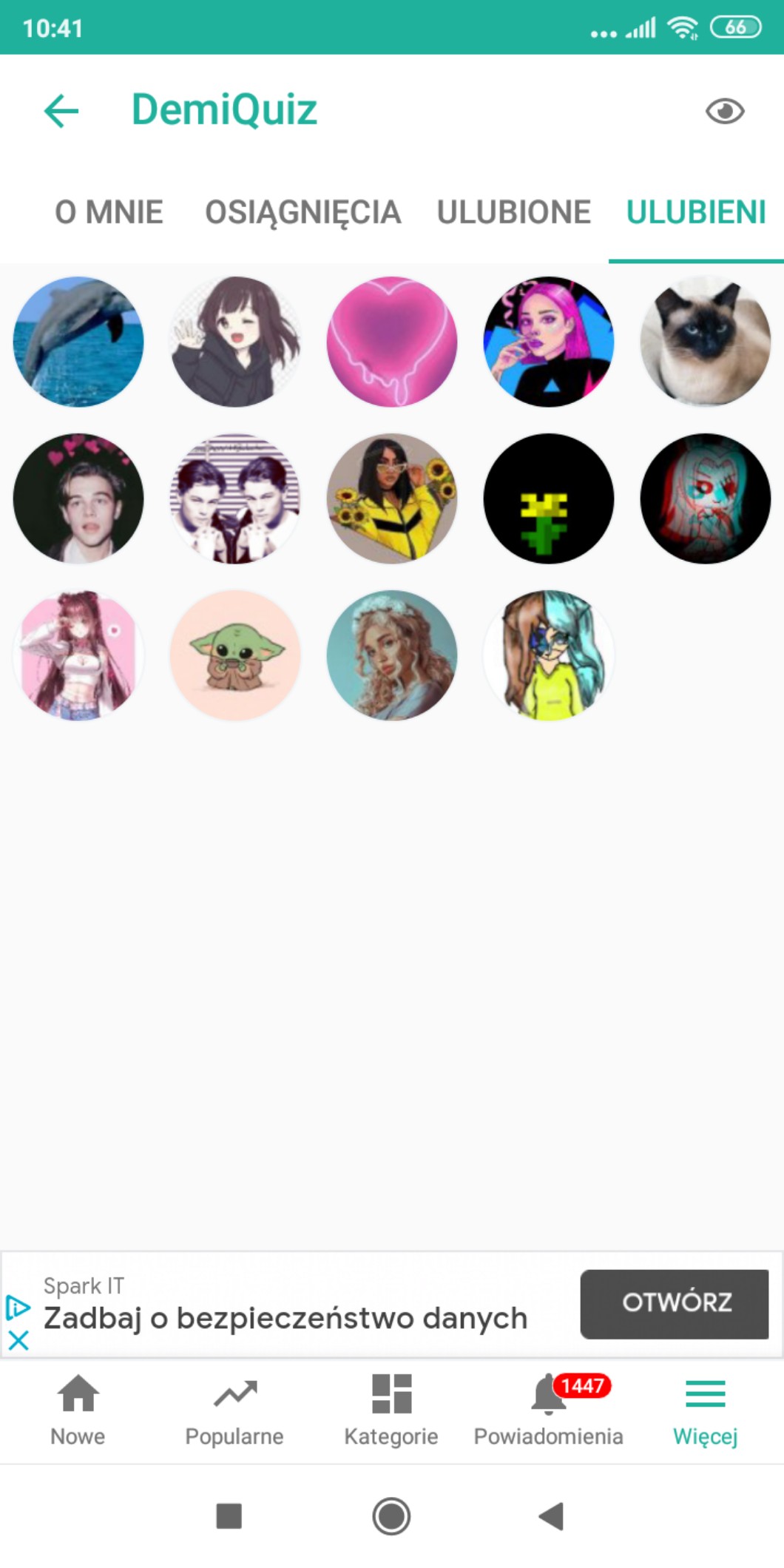Open the Więcej menu
This screenshot has width=784, height=1568.
[x=706, y=1410]
